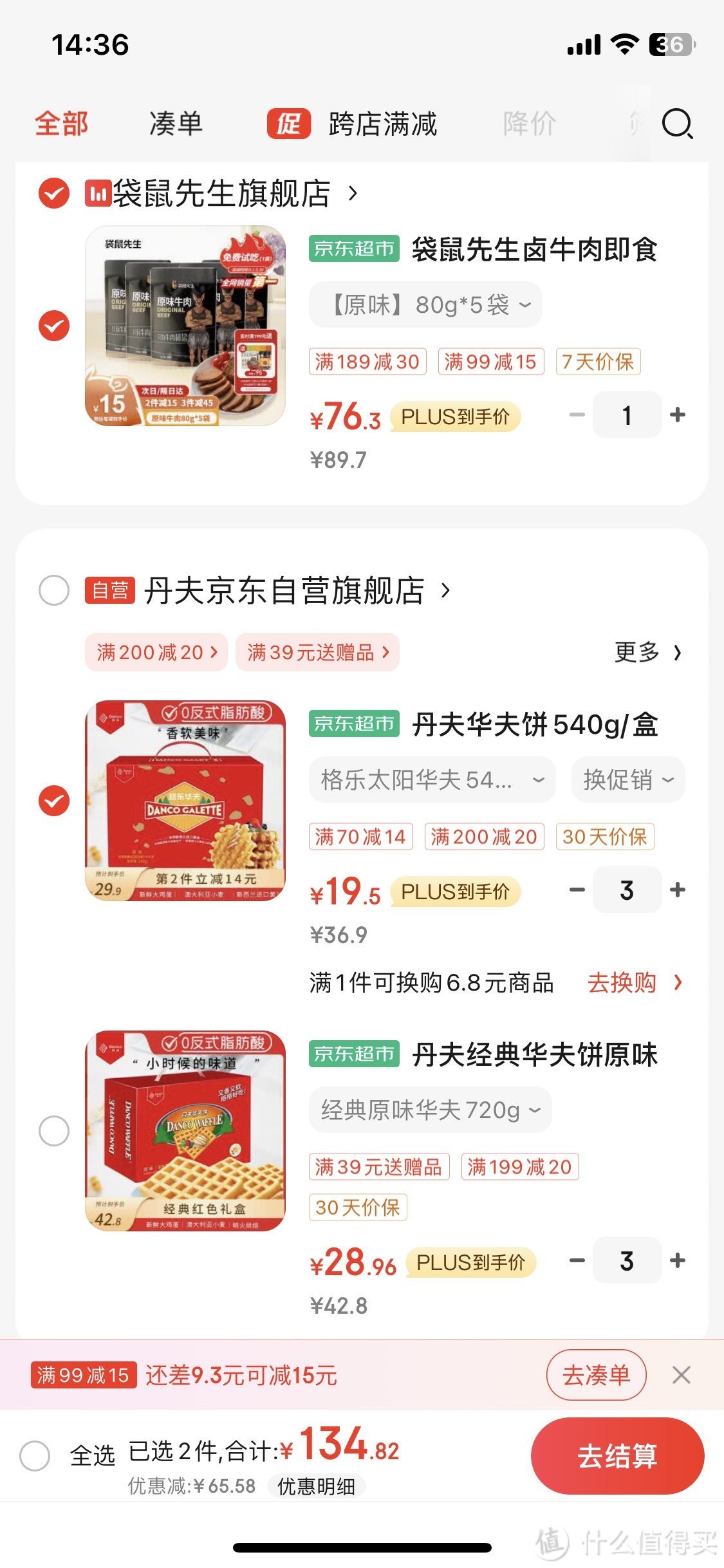The height and width of the screenshot is (1568, 724).
Task: Open 袋鼠先生旗舰店 store page
Action: 221,193
